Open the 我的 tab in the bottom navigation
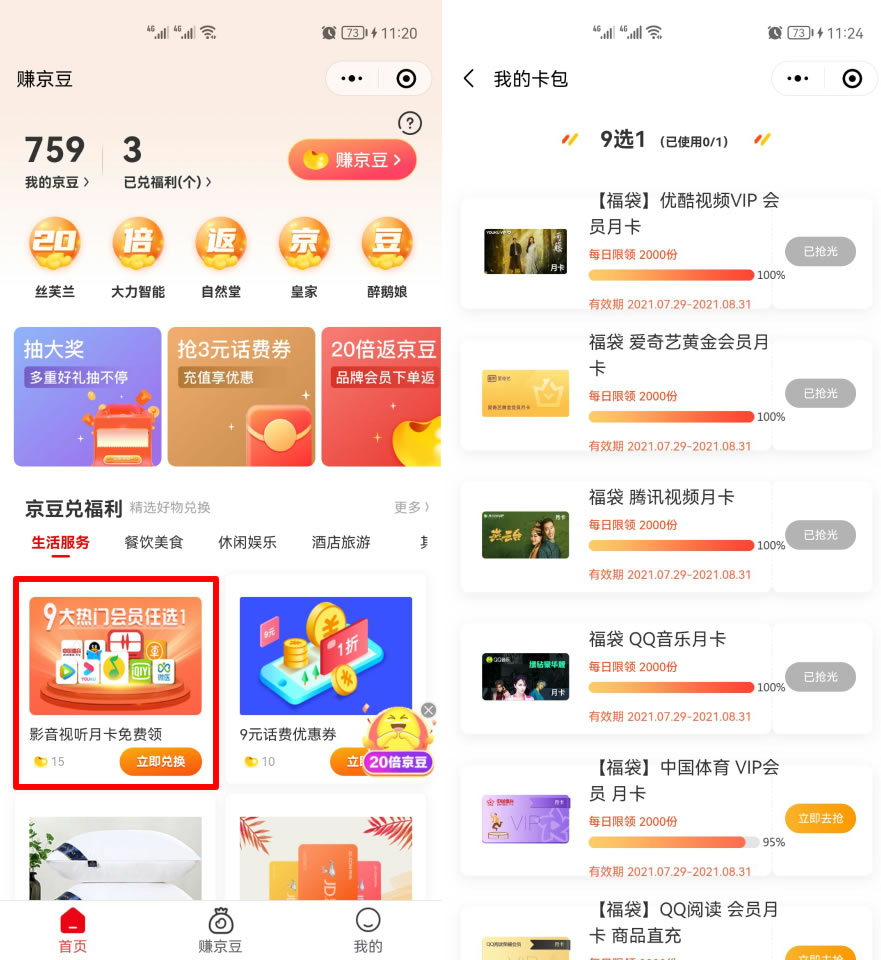This screenshot has width=881, height=960. pyautogui.click(x=368, y=931)
